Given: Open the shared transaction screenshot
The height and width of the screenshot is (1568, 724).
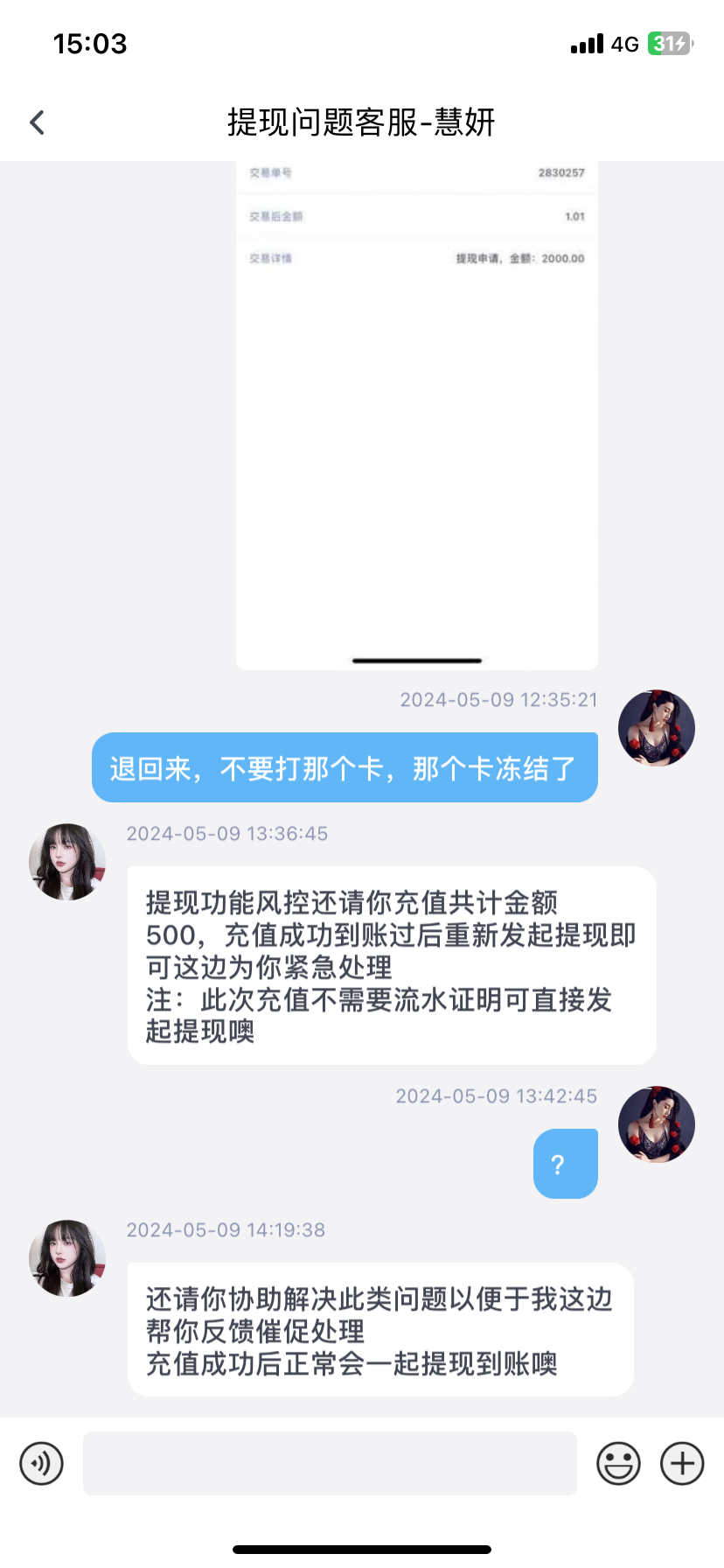Looking at the screenshot, I should point(417,411).
